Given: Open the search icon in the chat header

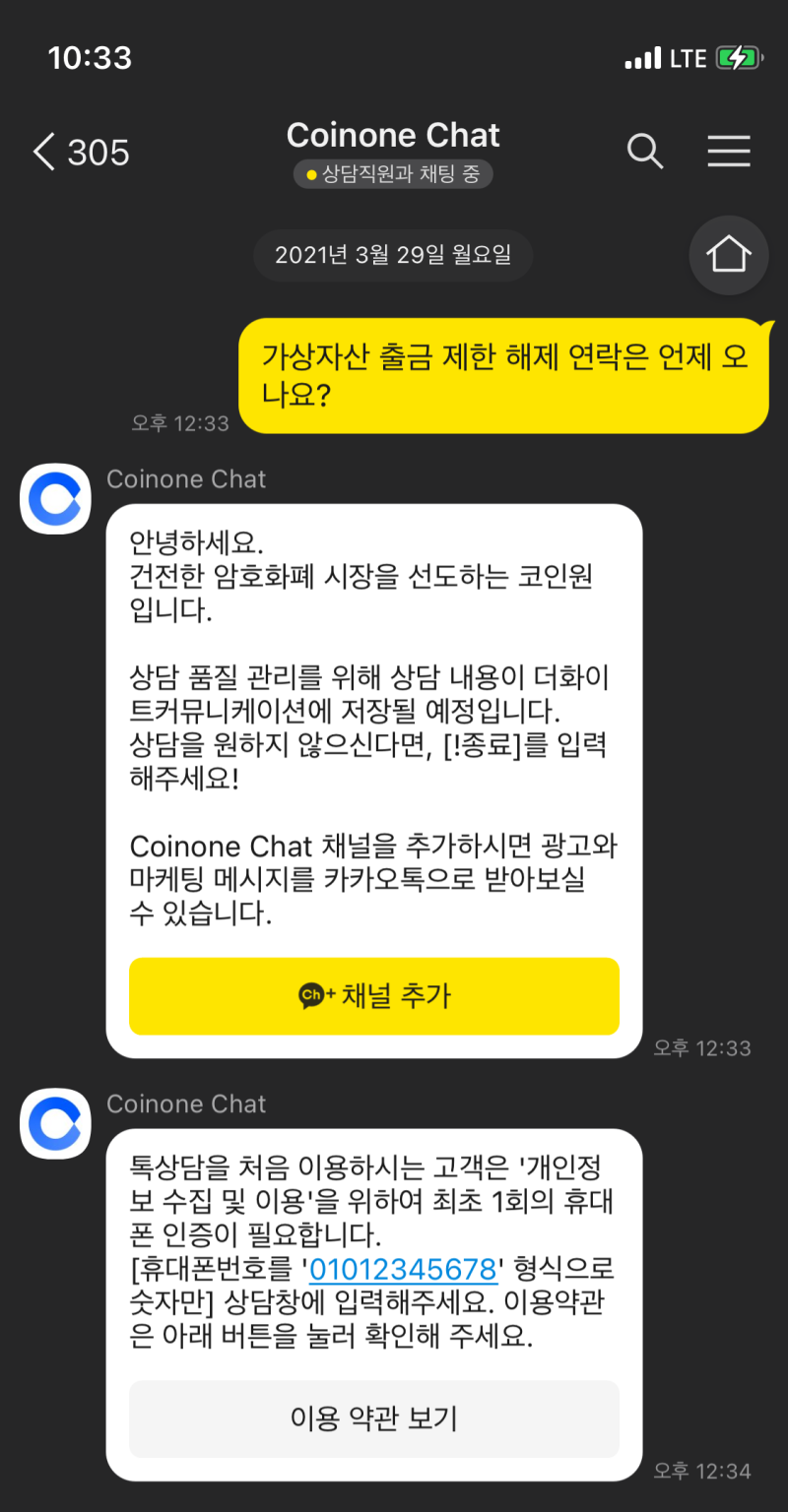Looking at the screenshot, I should pos(645,152).
